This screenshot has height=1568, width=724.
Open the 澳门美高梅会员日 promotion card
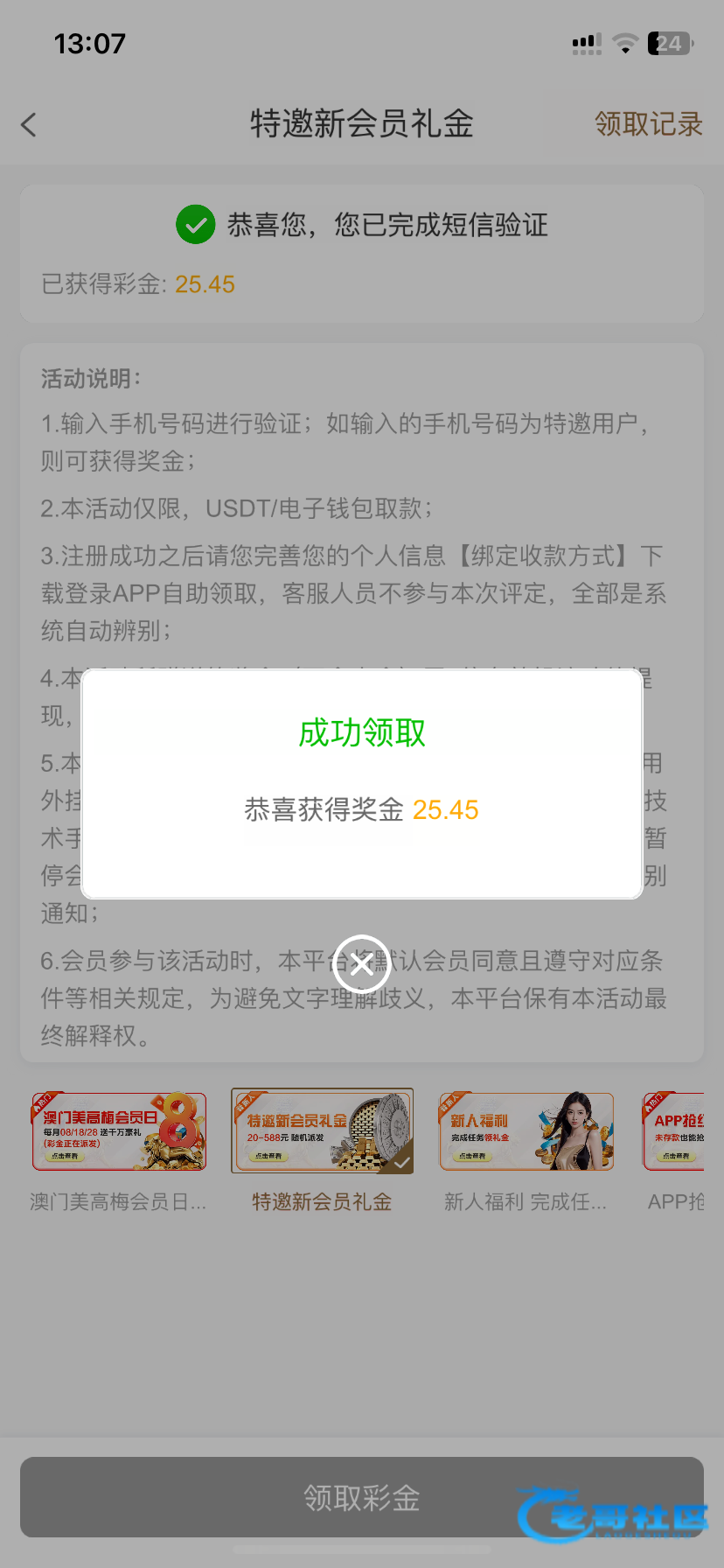[119, 1130]
